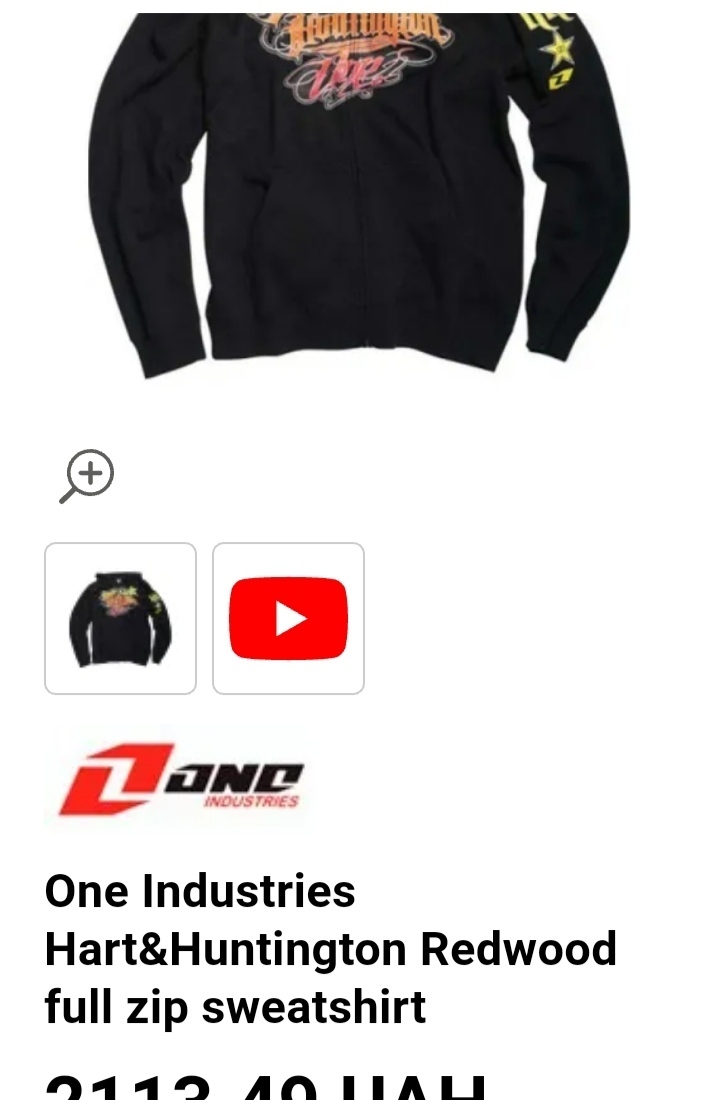Tap the magnifier zoom icon
Image resolution: width=720 pixels, height=1100 pixels.
click(87, 476)
